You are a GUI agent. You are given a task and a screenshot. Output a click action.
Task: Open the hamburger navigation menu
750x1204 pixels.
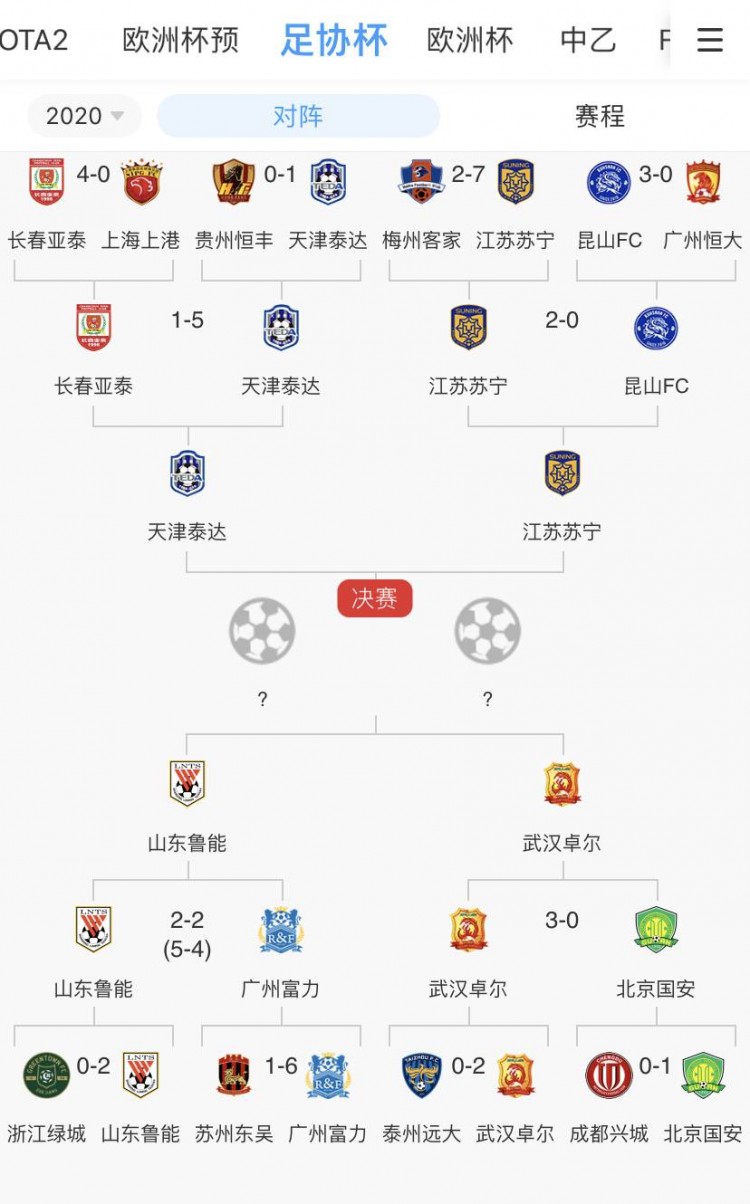710,38
